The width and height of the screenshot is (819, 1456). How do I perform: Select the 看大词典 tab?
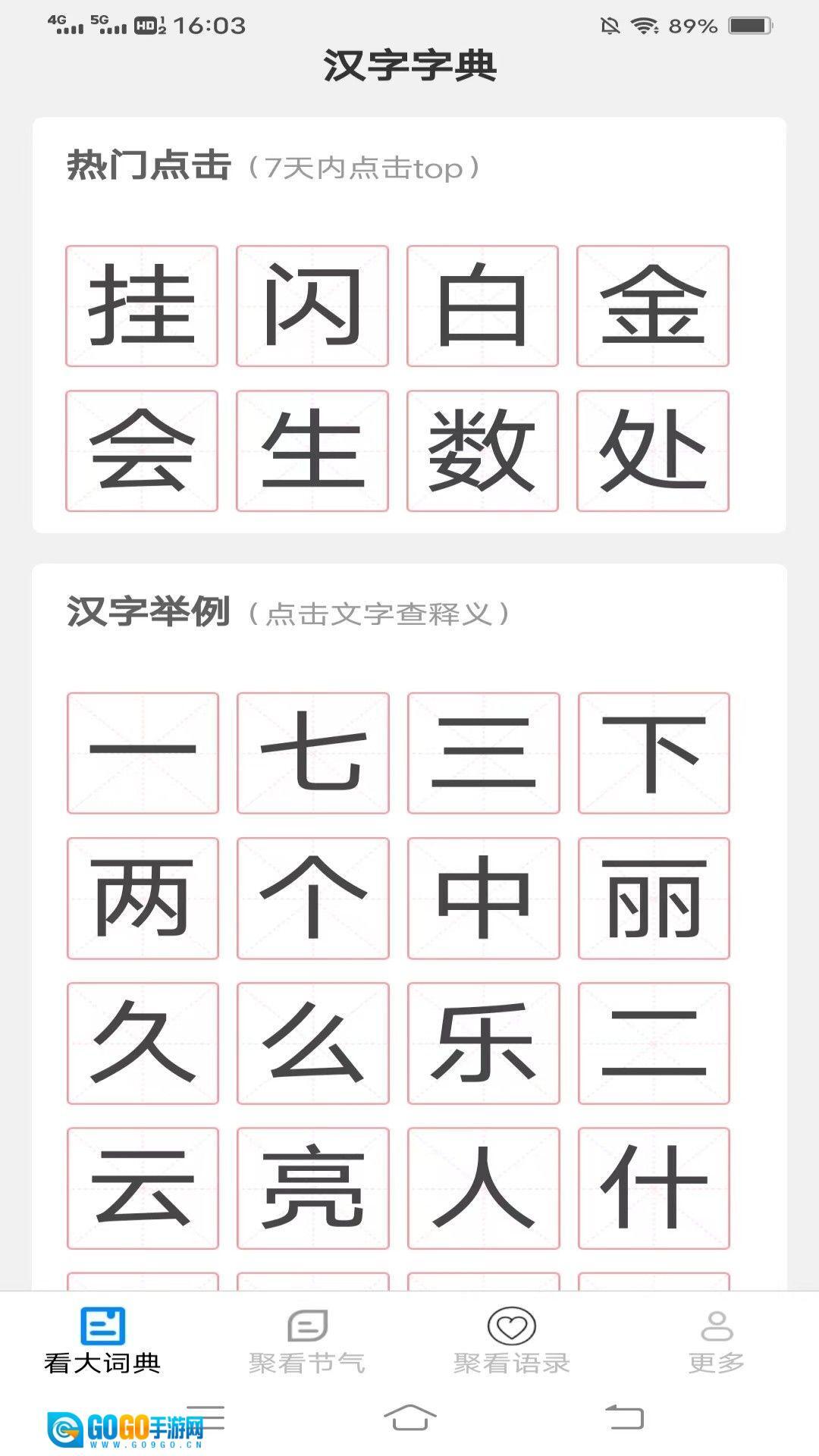[x=102, y=1341]
